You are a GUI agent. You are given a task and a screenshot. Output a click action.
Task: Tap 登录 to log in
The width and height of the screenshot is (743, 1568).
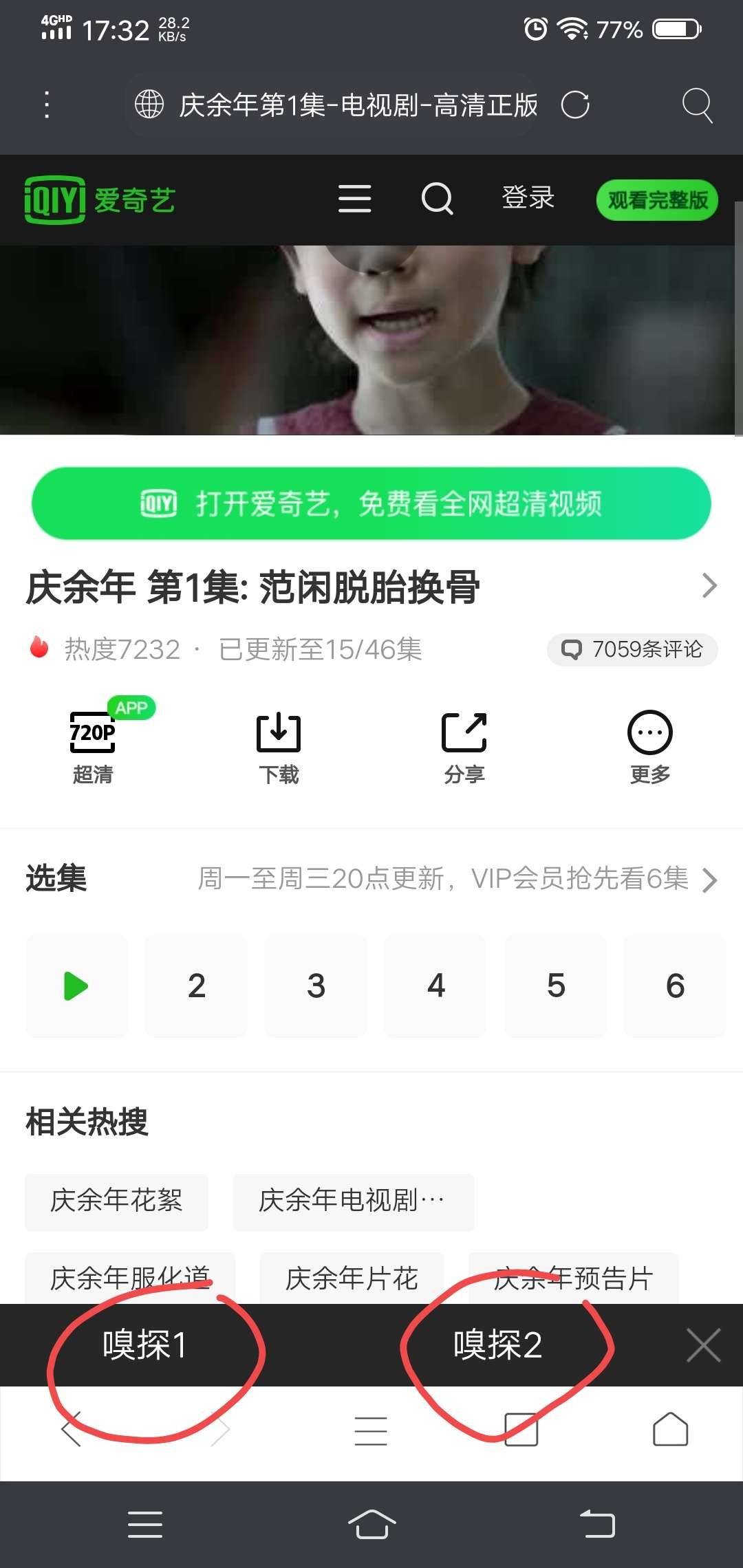click(x=528, y=198)
